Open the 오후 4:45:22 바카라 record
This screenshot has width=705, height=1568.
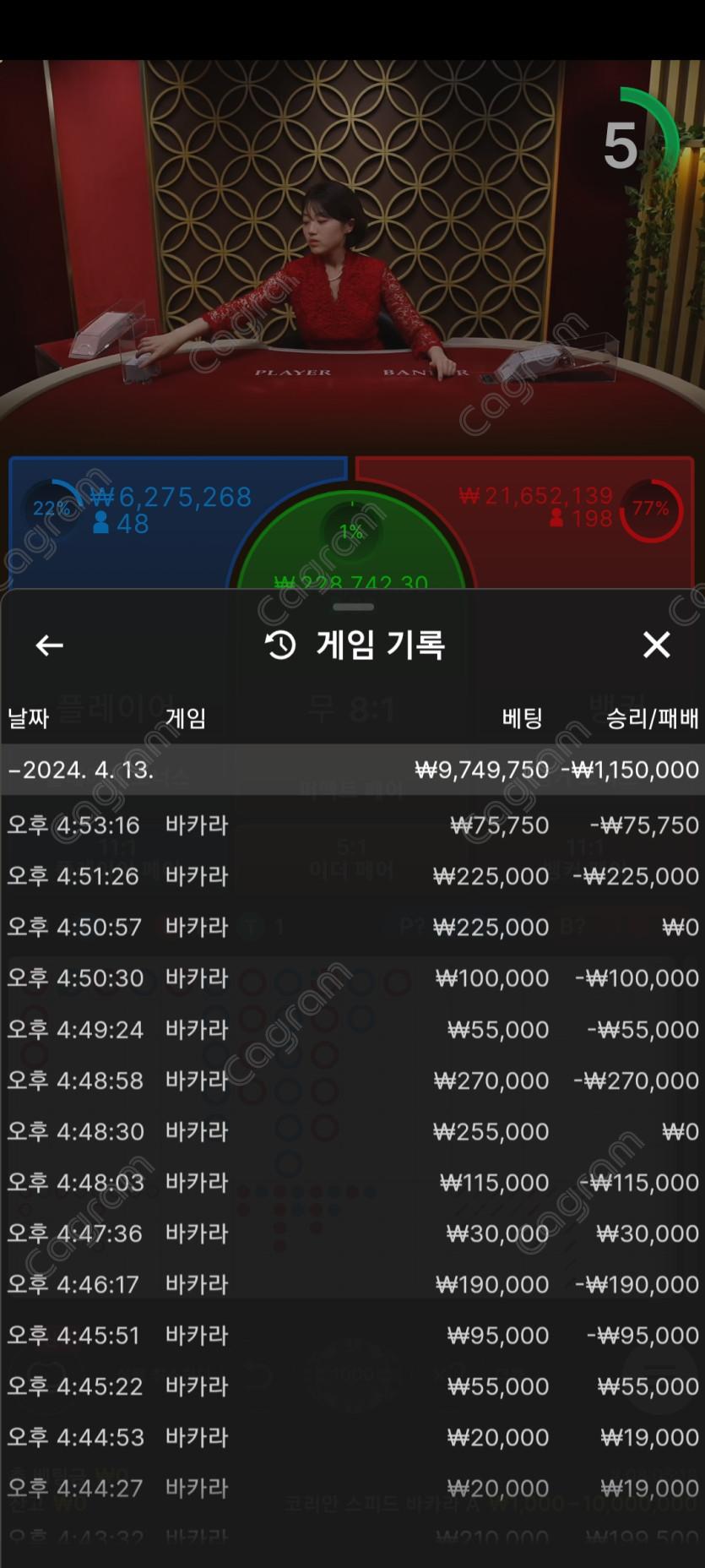click(x=352, y=1386)
